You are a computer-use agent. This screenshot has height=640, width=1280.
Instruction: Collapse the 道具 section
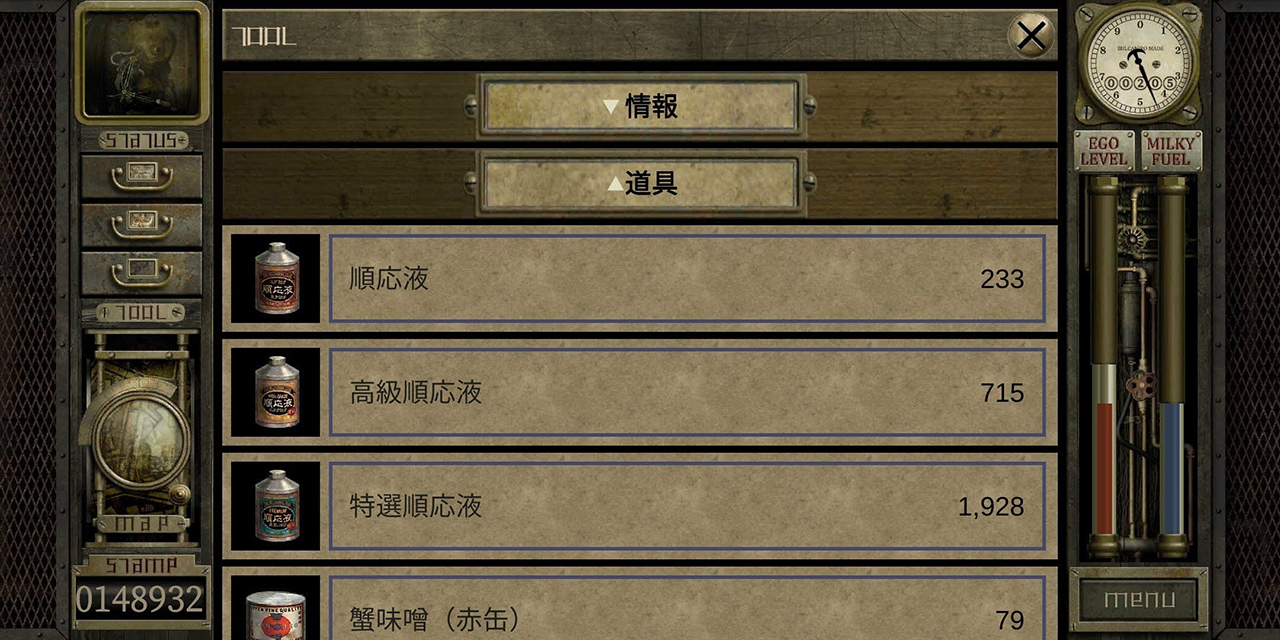click(640, 184)
